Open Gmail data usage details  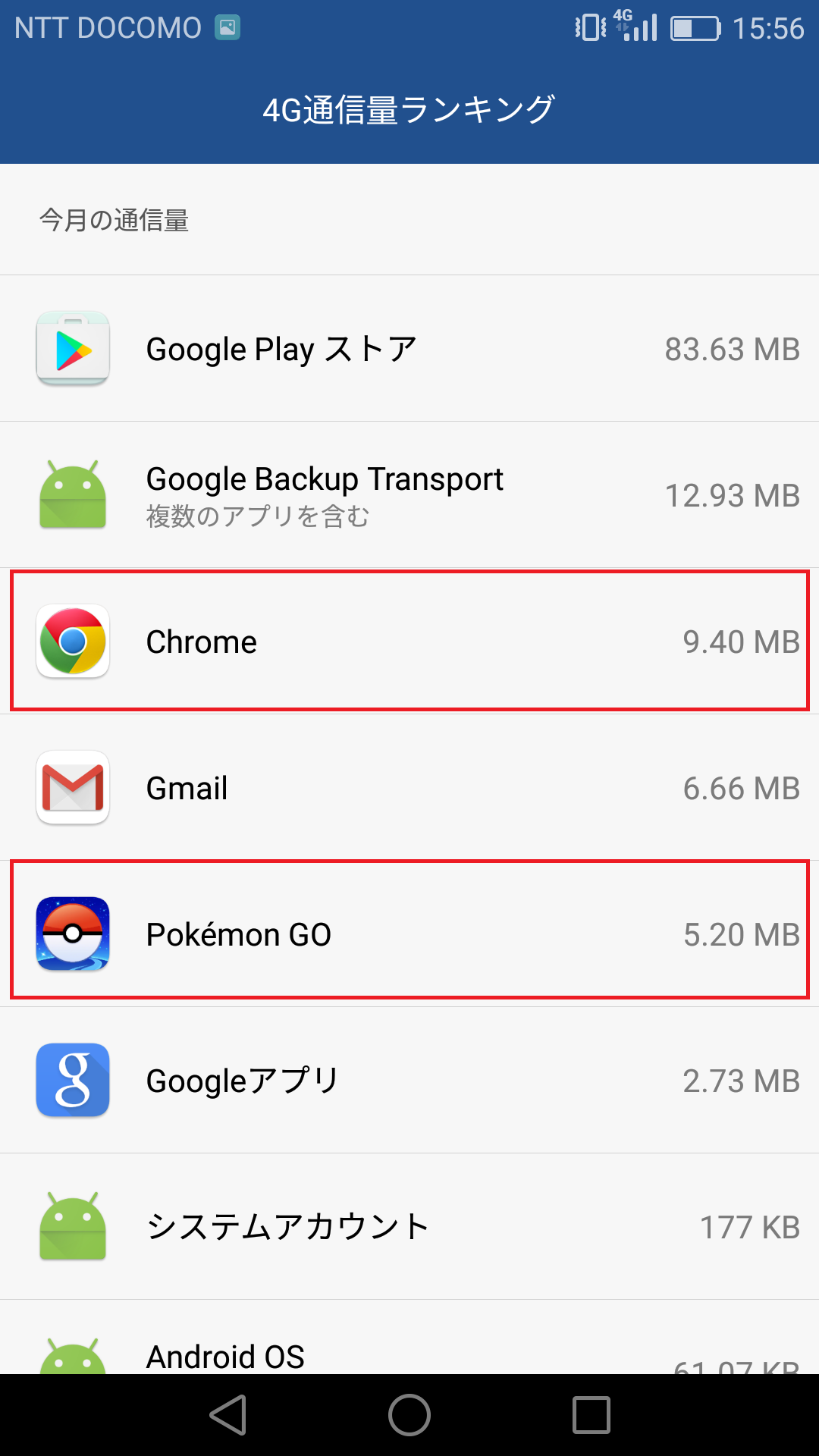click(x=409, y=788)
